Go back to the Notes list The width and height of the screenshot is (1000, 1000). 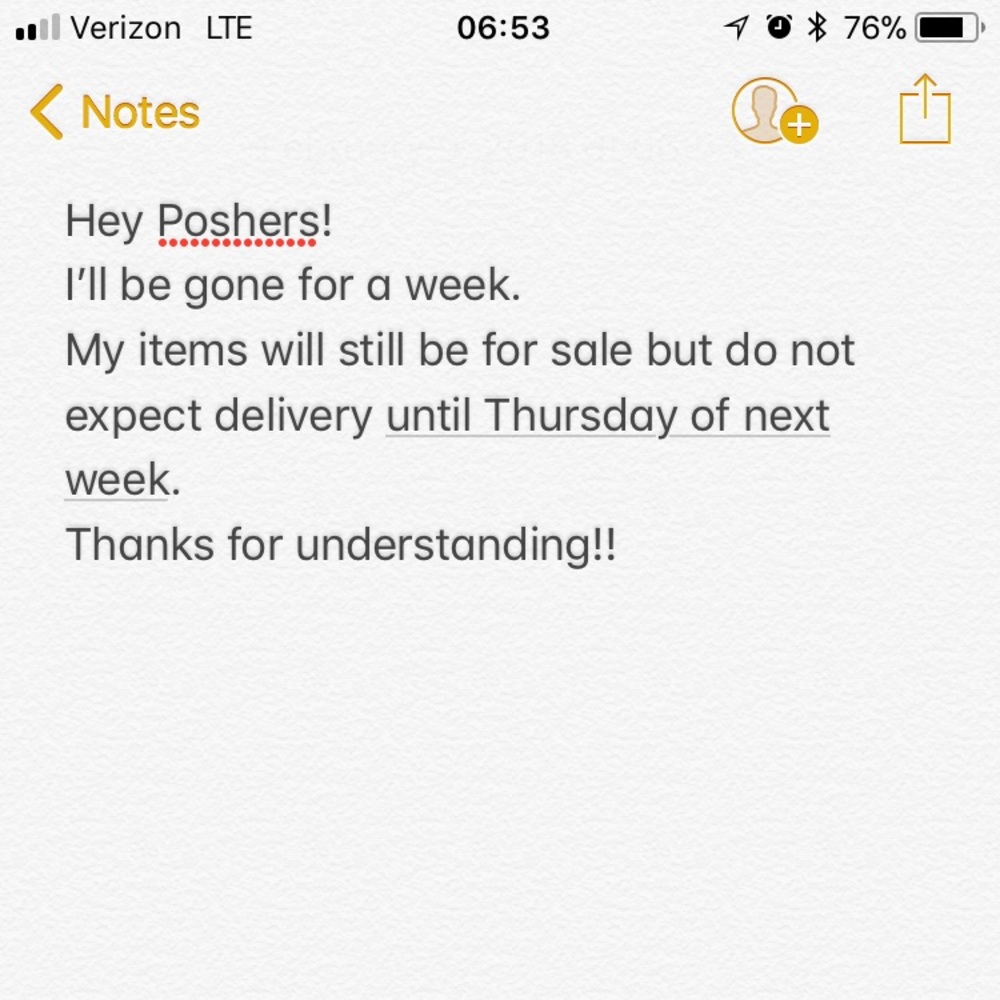[115, 112]
